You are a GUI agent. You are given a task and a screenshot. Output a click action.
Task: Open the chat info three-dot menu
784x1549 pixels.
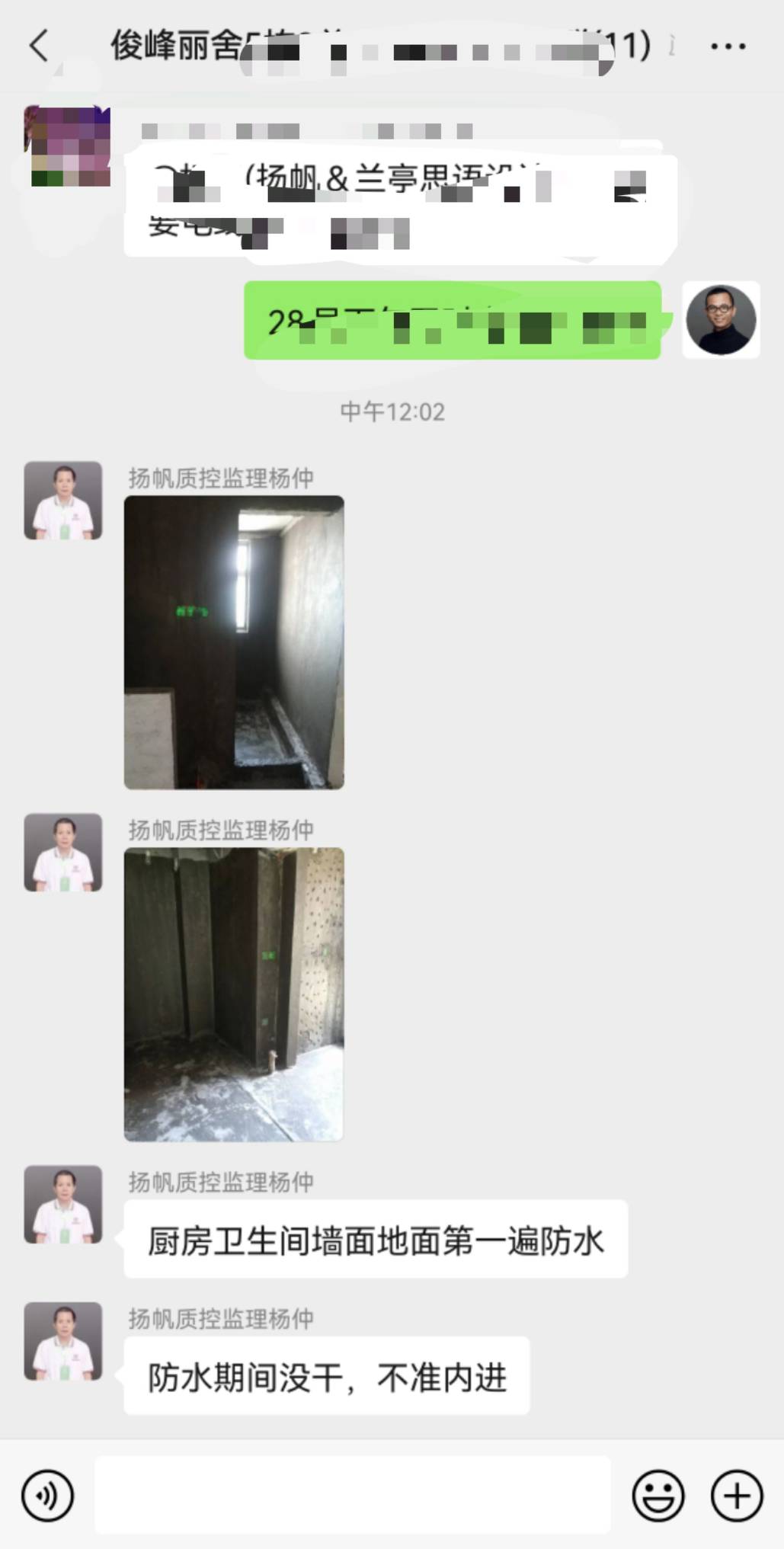pyautogui.click(x=728, y=46)
